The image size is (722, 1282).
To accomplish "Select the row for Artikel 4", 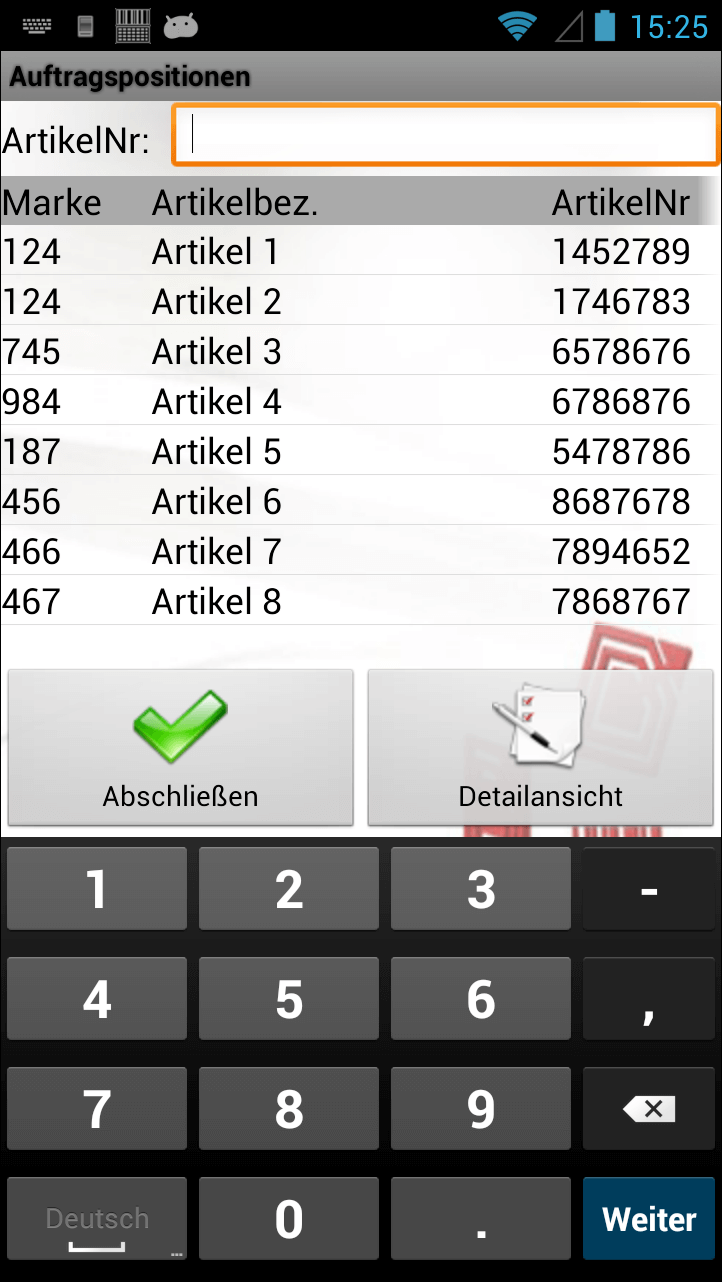I will (x=360, y=401).
